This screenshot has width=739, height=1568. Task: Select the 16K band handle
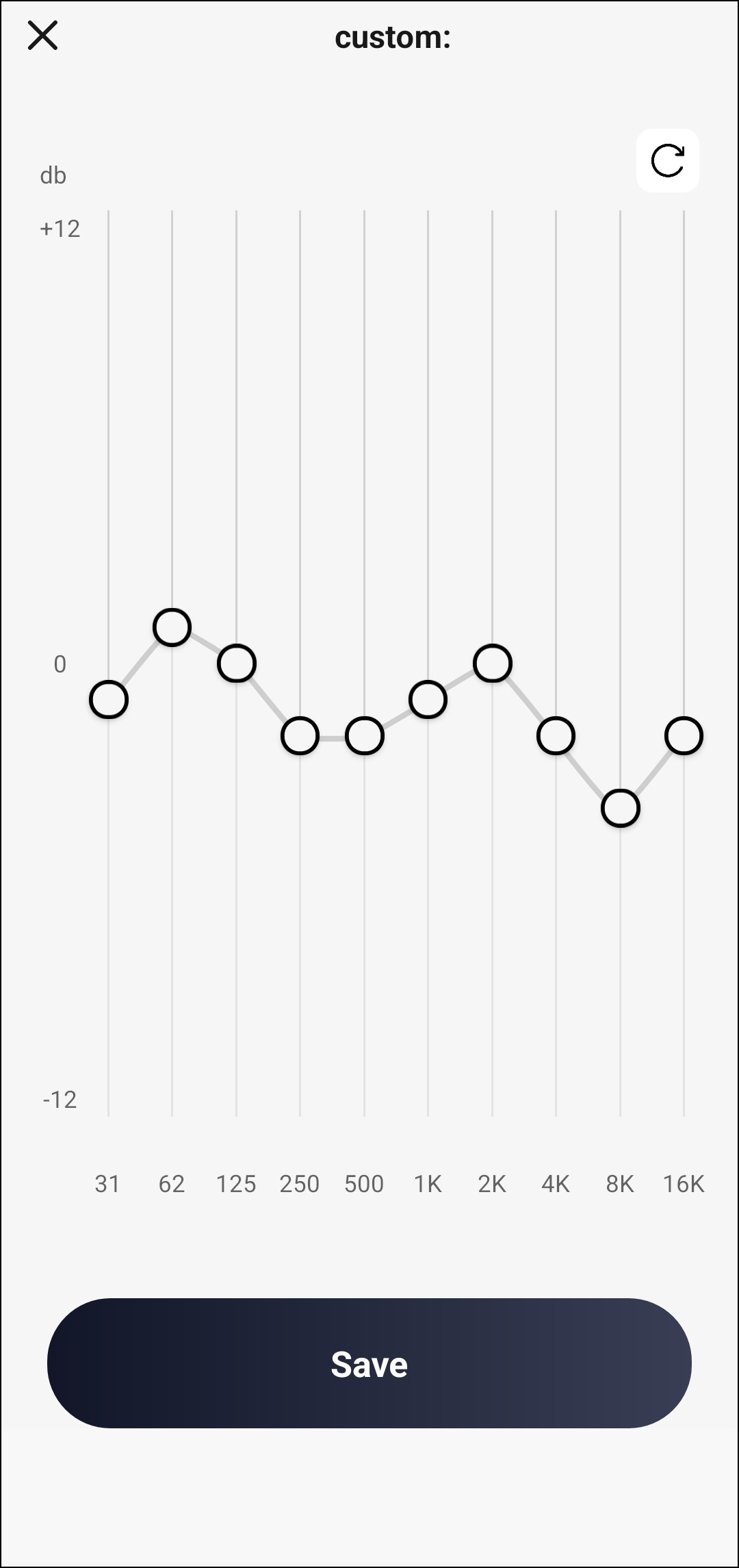pos(684,736)
